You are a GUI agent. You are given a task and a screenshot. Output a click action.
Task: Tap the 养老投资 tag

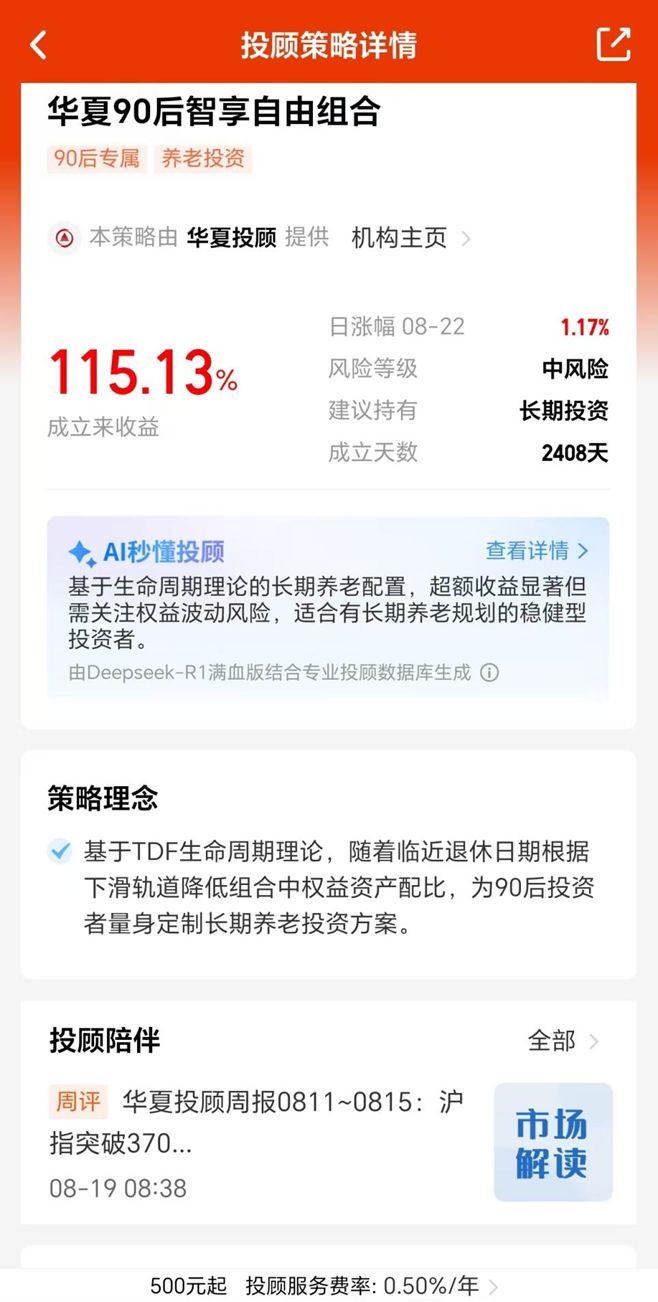(x=202, y=158)
